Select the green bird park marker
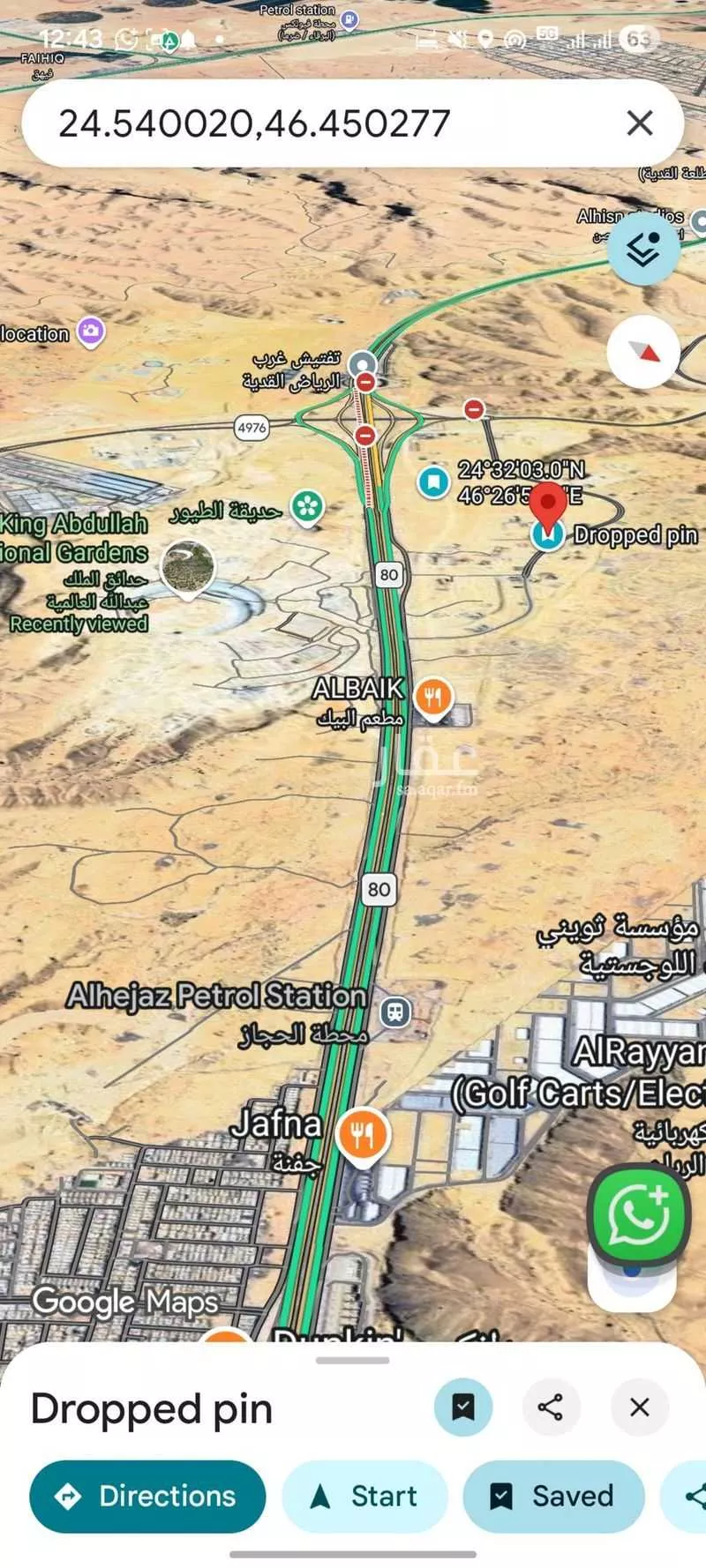Screen dimensions: 706x1568 tap(307, 506)
